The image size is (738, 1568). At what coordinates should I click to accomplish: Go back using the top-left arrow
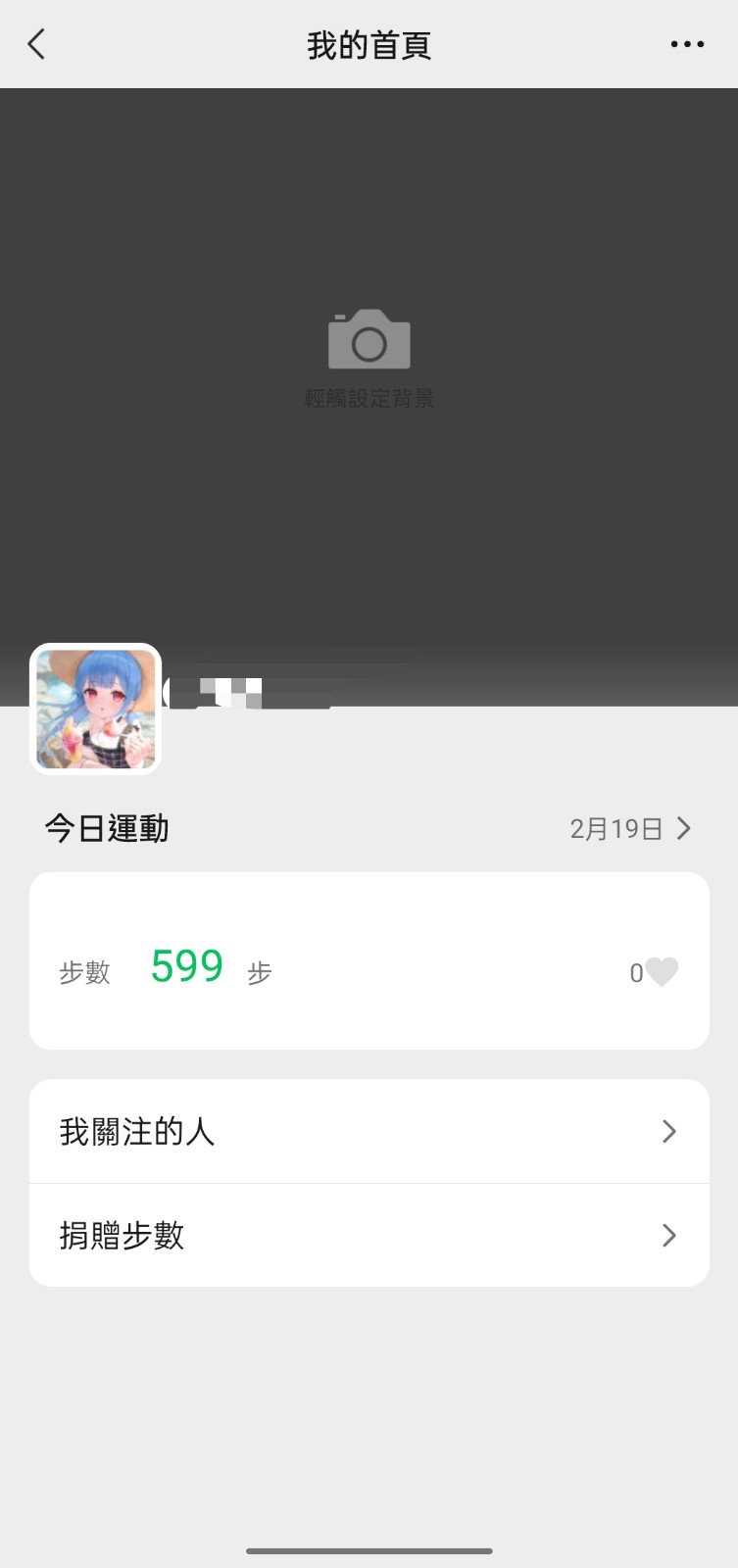[37, 44]
